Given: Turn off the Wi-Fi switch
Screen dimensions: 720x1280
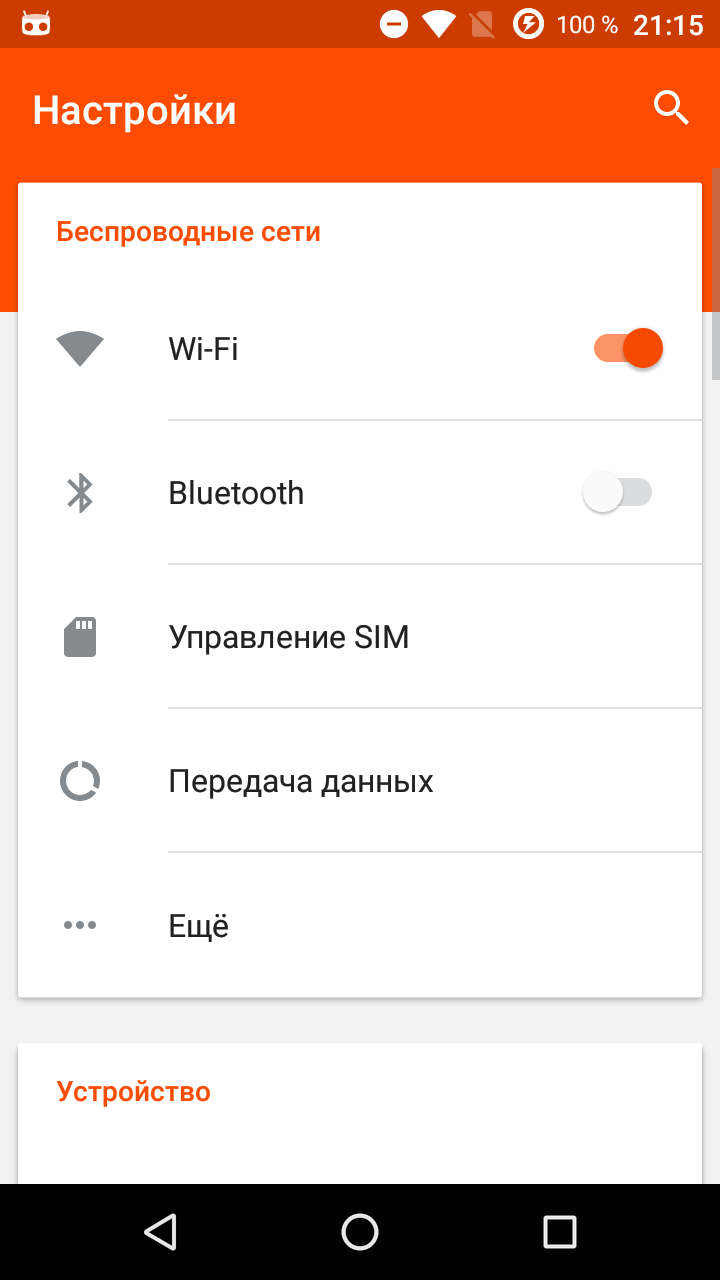Looking at the screenshot, I should pos(628,348).
